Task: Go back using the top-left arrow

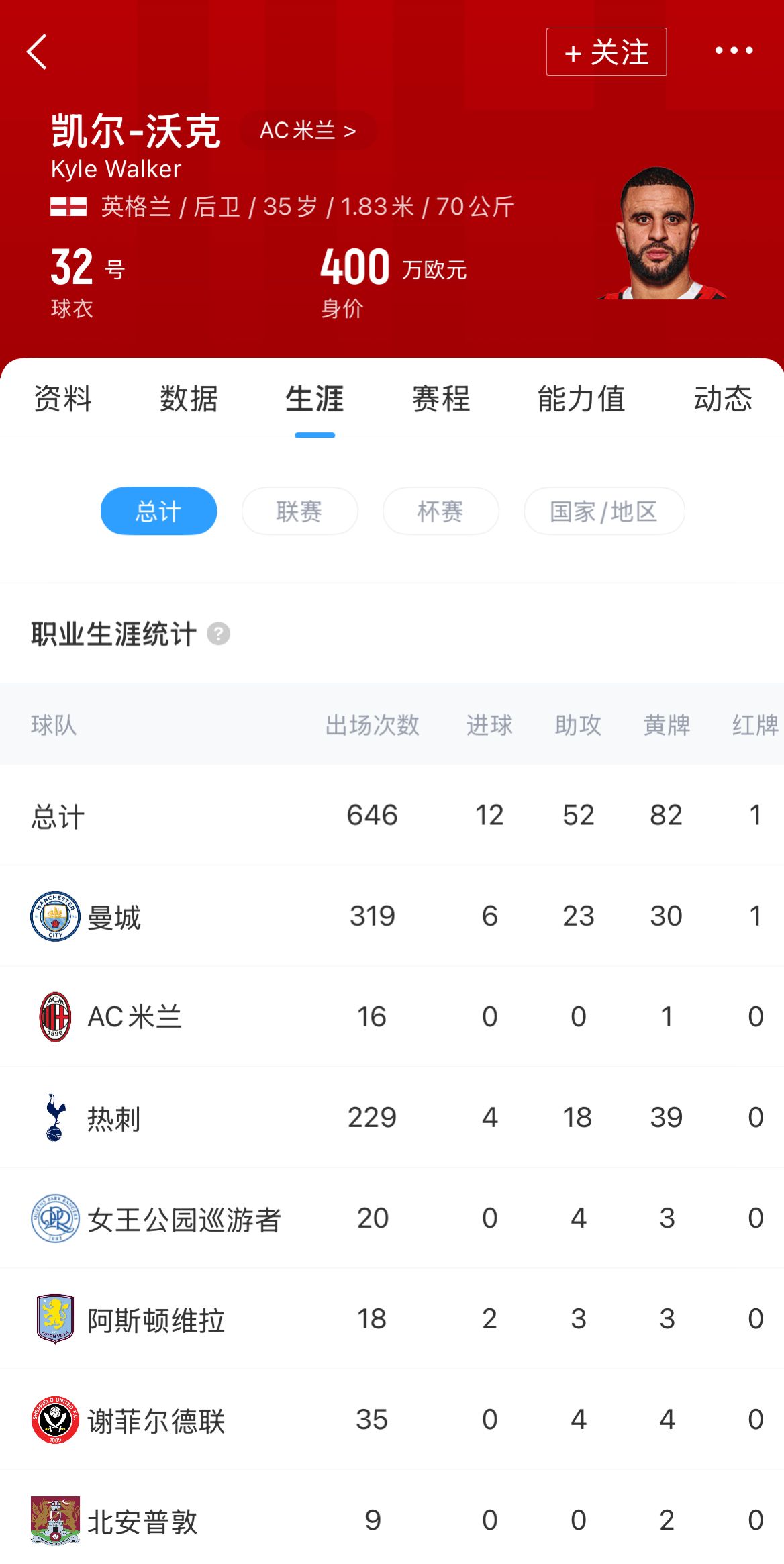Action: tap(38, 52)
